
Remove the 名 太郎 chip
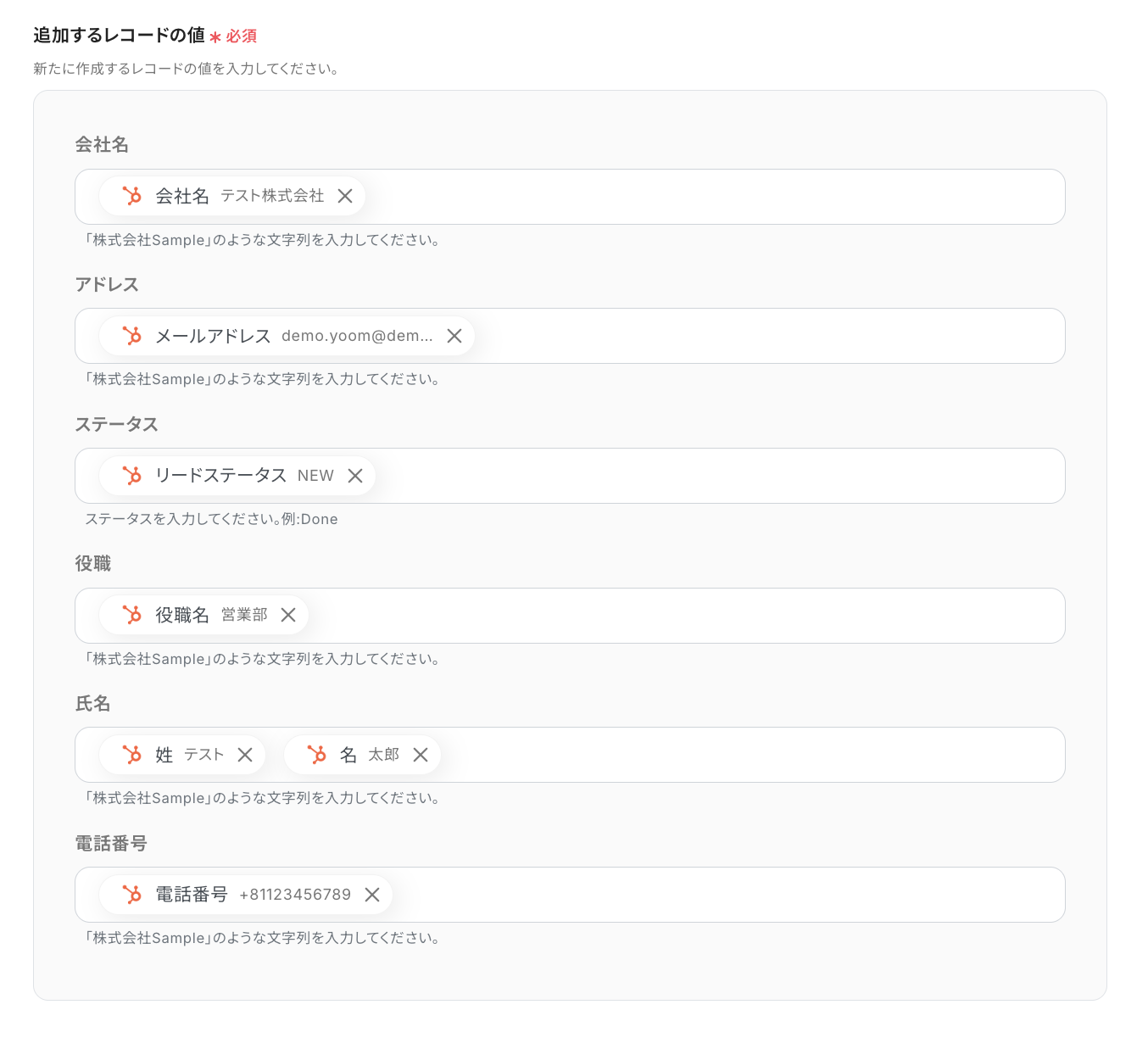coord(421,755)
